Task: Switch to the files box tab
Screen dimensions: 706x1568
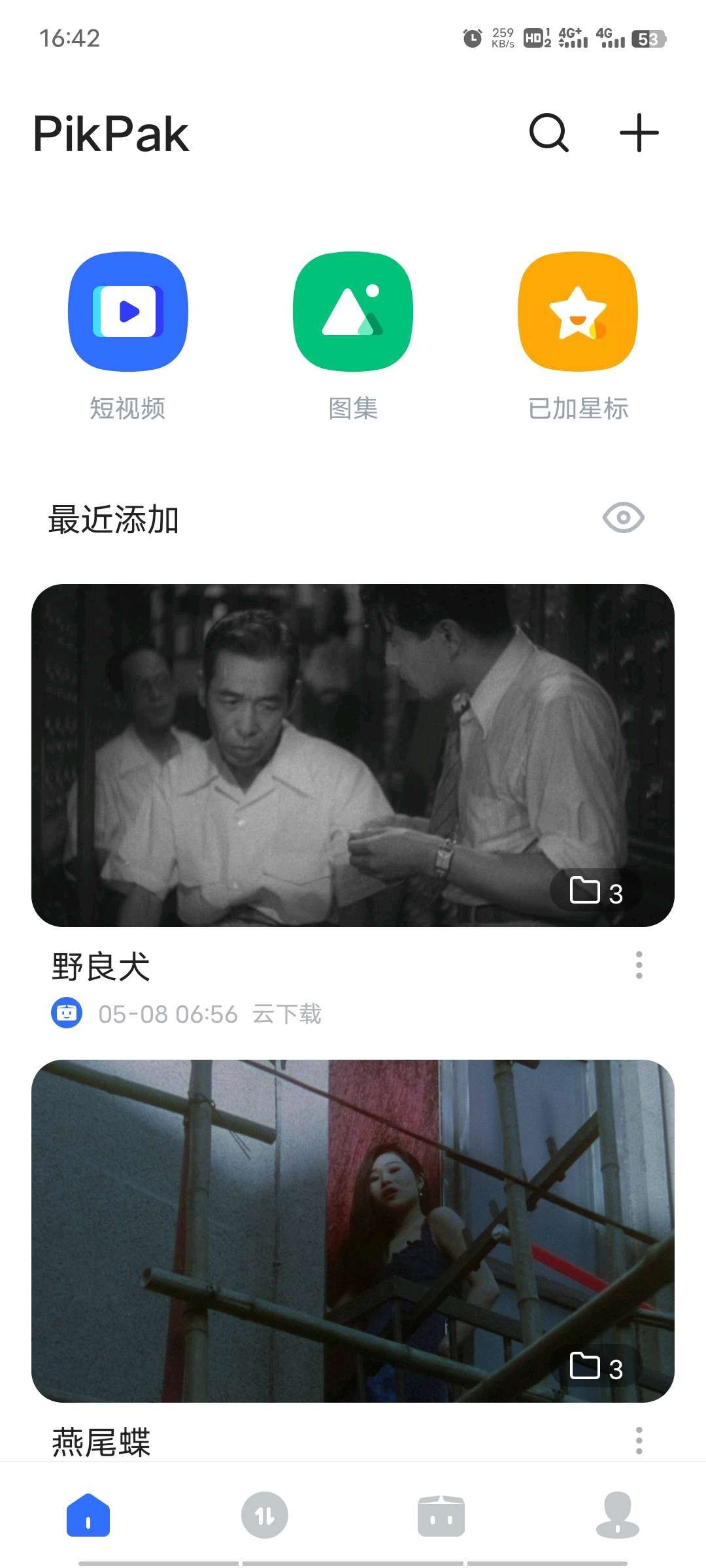Action: tap(441, 1515)
